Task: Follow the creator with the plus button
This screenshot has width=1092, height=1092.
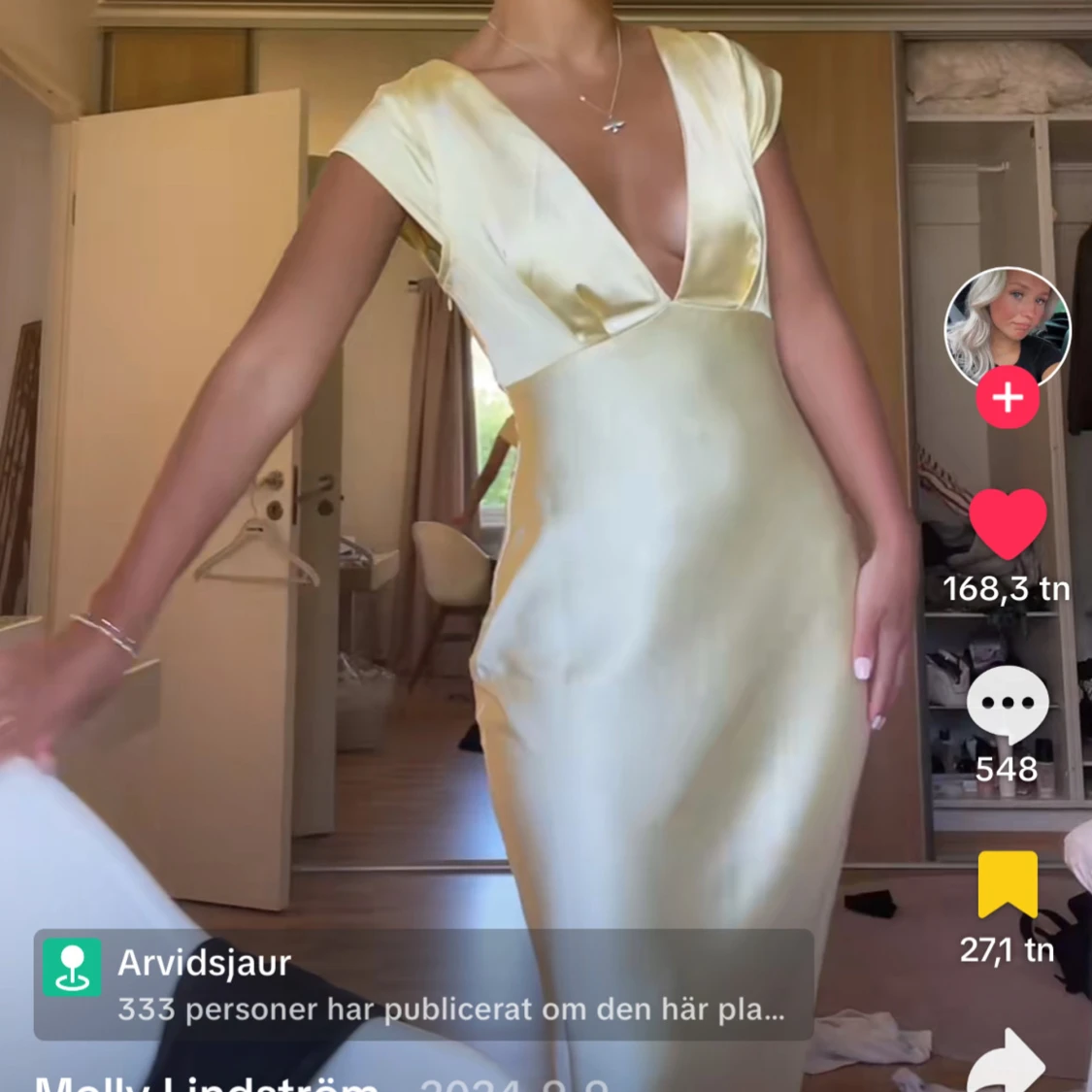Action: pos(1008,398)
